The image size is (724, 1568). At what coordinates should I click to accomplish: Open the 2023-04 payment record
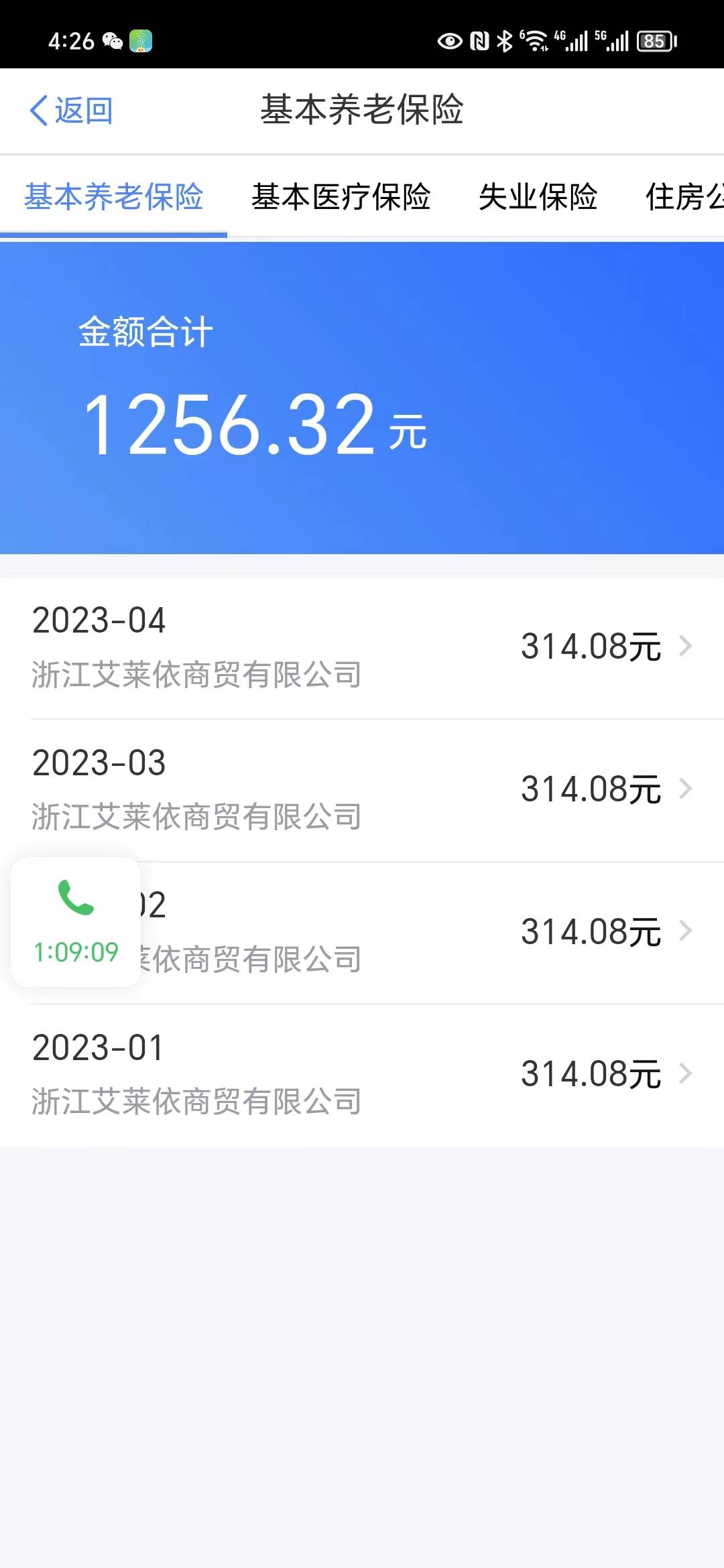pos(362,647)
